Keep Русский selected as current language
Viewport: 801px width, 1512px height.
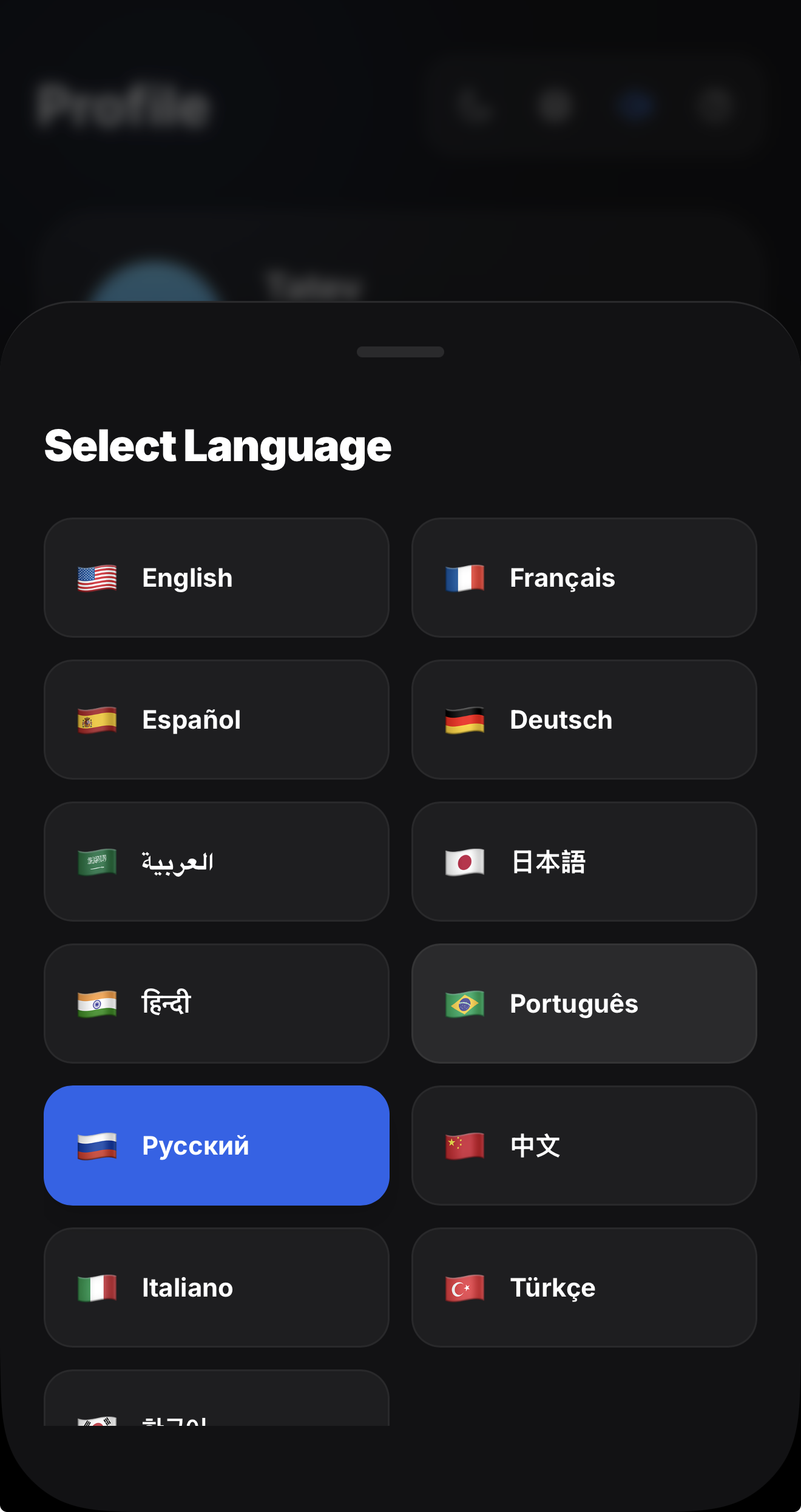(x=216, y=1146)
